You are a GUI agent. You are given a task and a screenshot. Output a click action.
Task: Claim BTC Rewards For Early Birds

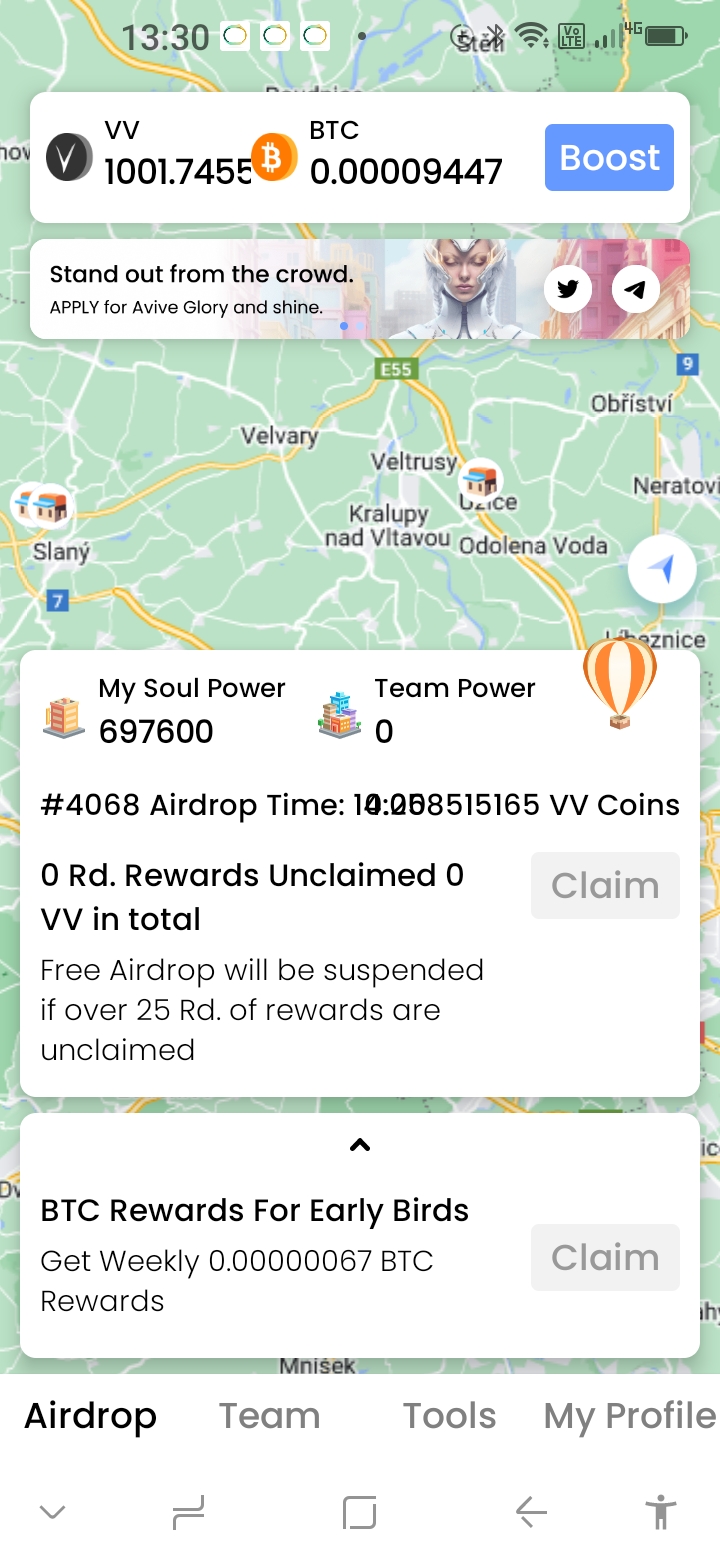[x=605, y=1257]
